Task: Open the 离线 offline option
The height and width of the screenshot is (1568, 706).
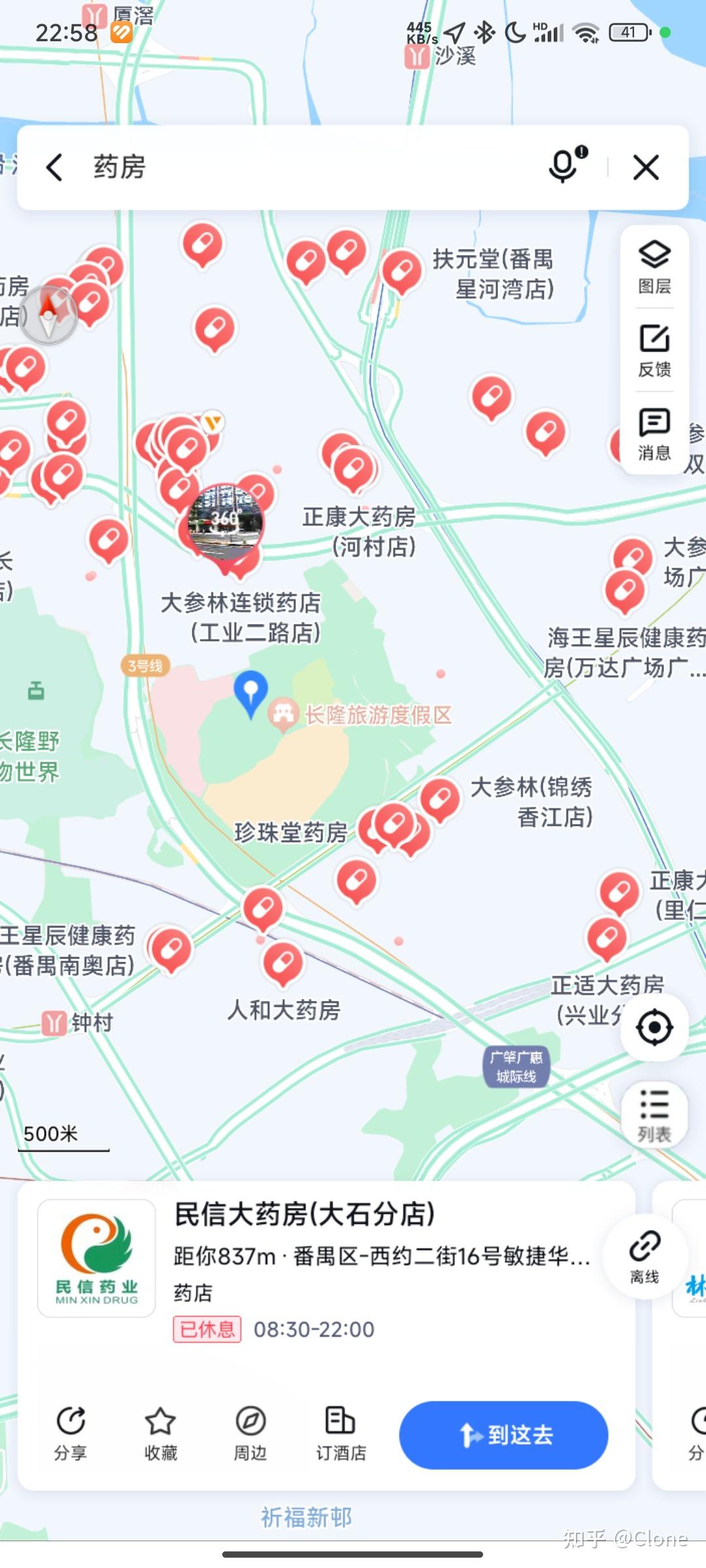Action: (645, 1257)
